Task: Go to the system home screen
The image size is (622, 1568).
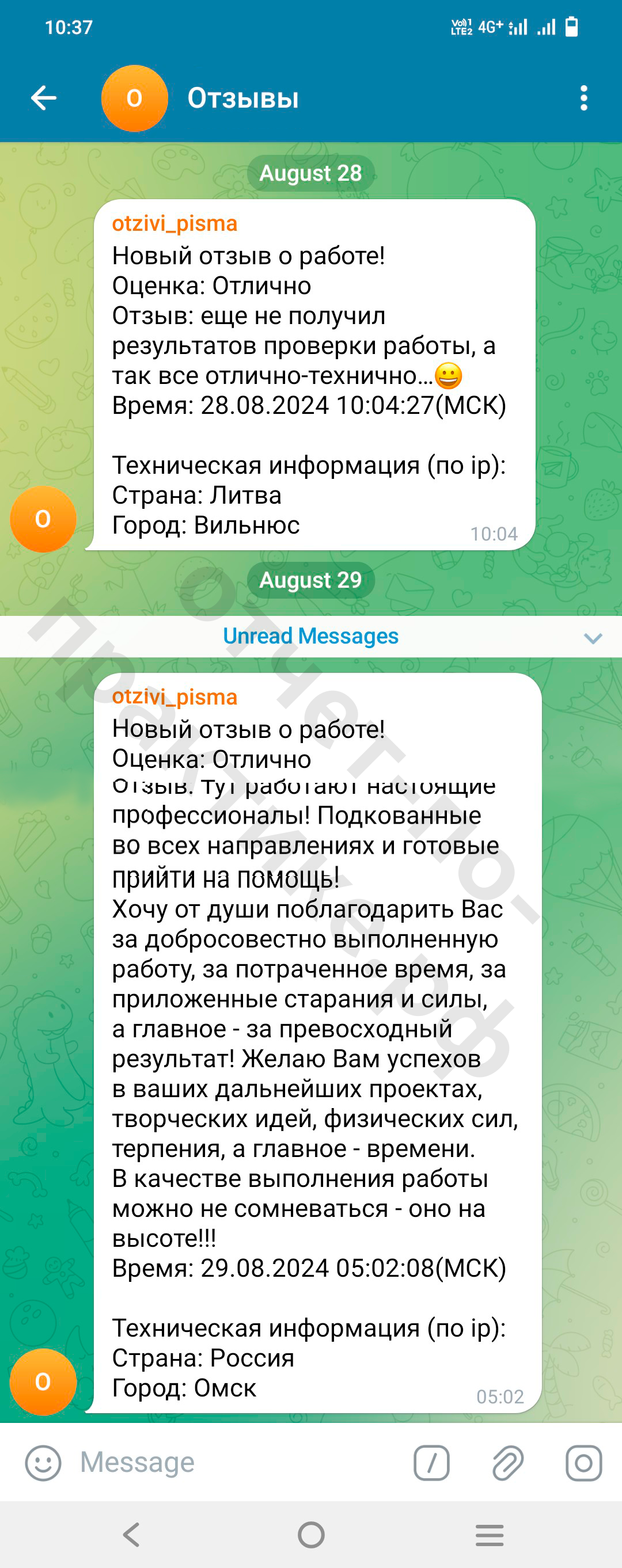Action: coord(310,1535)
